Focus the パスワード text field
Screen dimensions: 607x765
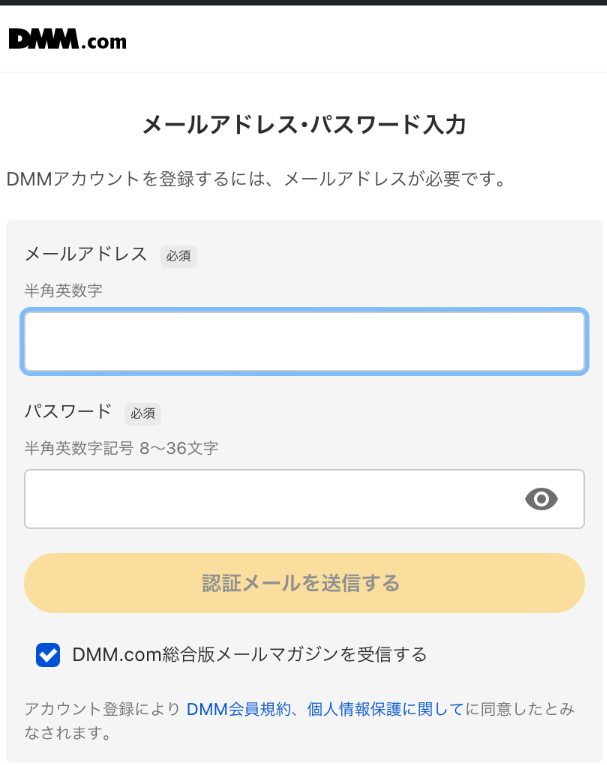[x=270, y=499]
